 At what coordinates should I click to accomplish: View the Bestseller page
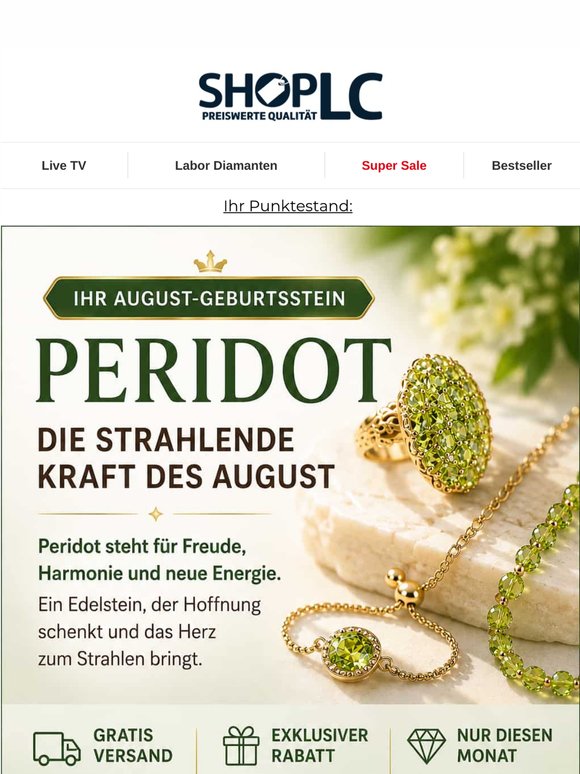click(522, 165)
